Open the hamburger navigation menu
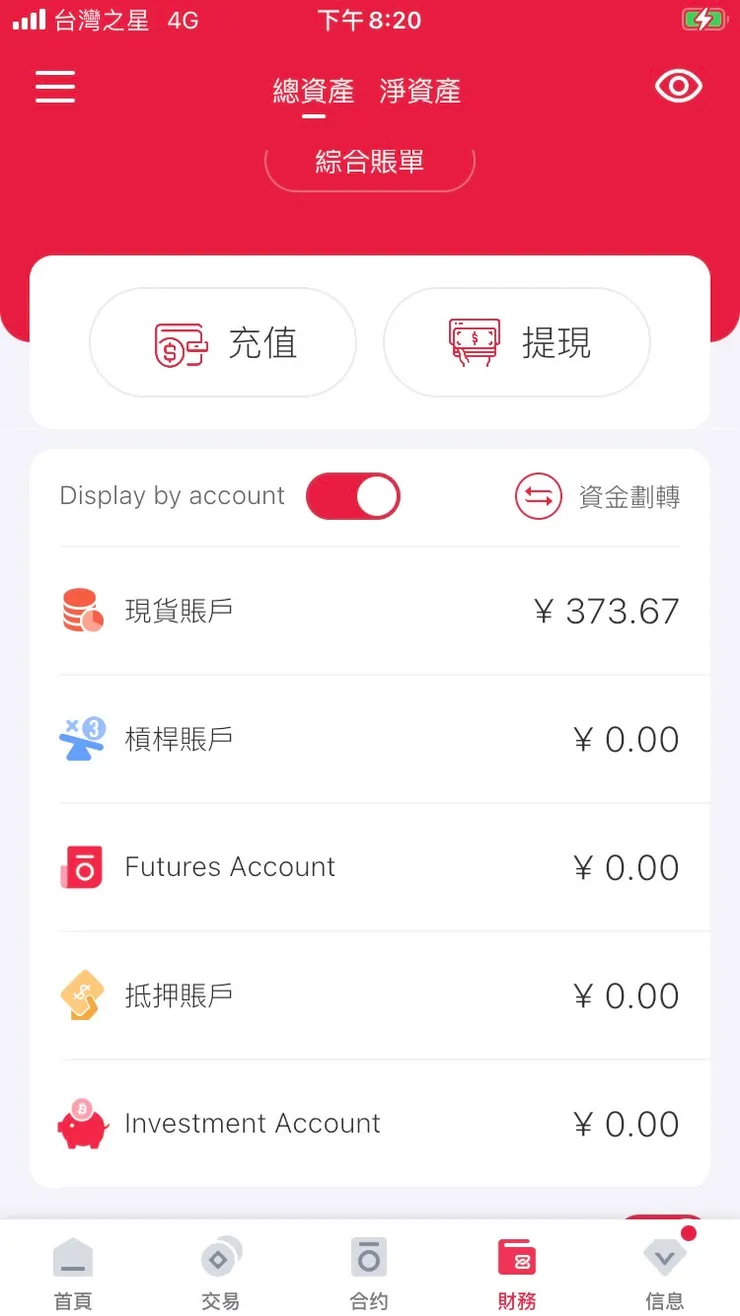Image resolution: width=740 pixels, height=1316 pixels. pyautogui.click(x=55, y=87)
